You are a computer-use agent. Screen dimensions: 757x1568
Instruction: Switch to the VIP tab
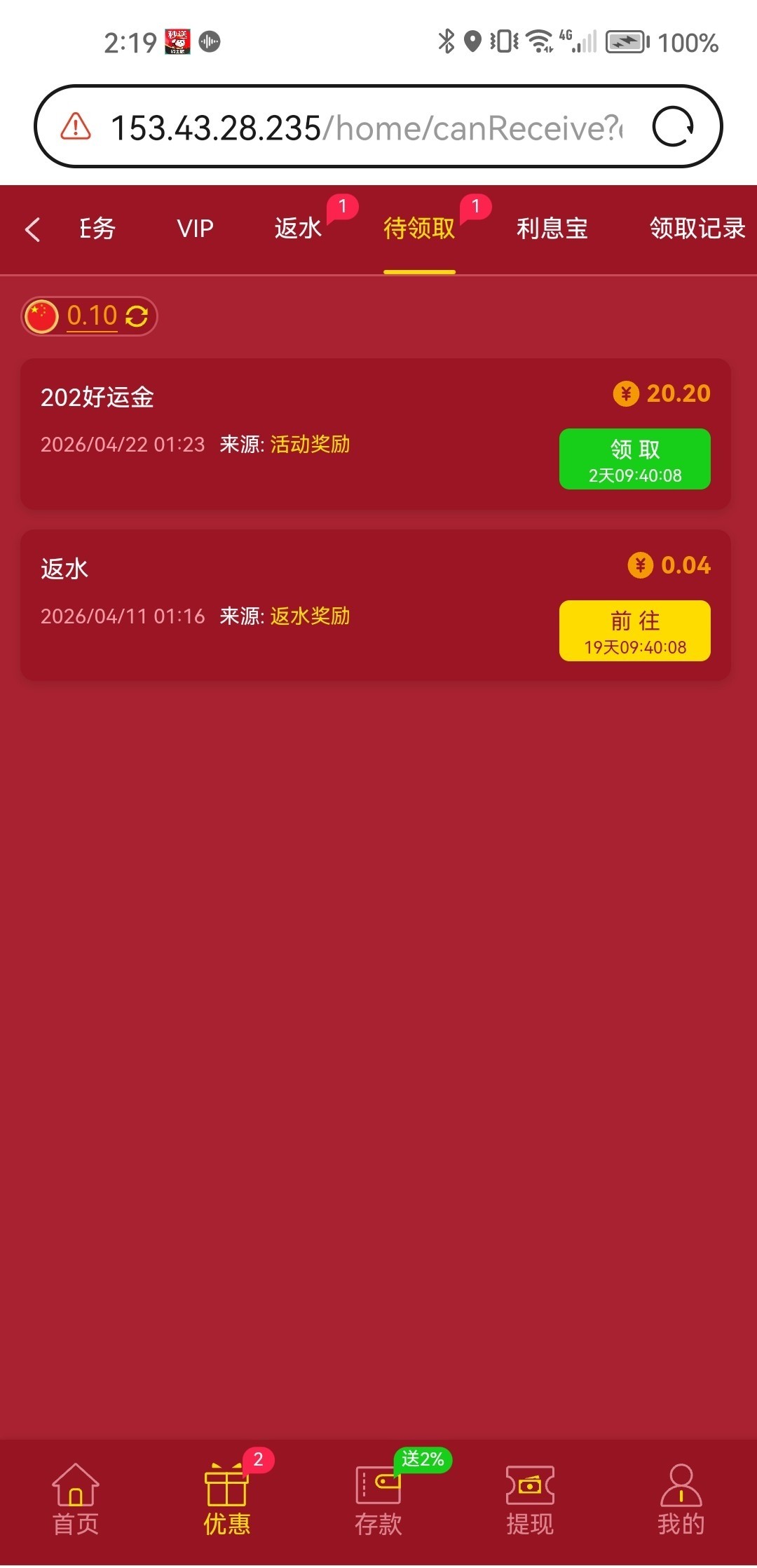[x=195, y=229]
